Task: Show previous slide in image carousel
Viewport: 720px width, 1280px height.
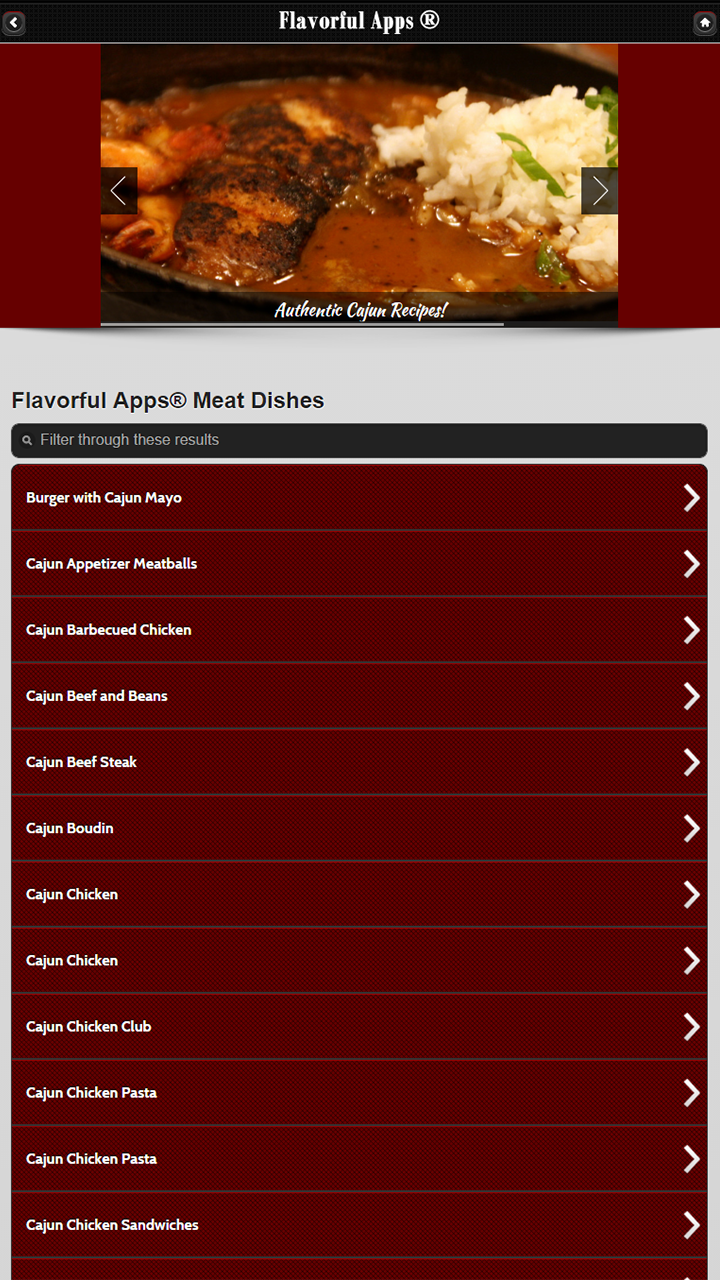Action: pyautogui.click(x=119, y=190)
